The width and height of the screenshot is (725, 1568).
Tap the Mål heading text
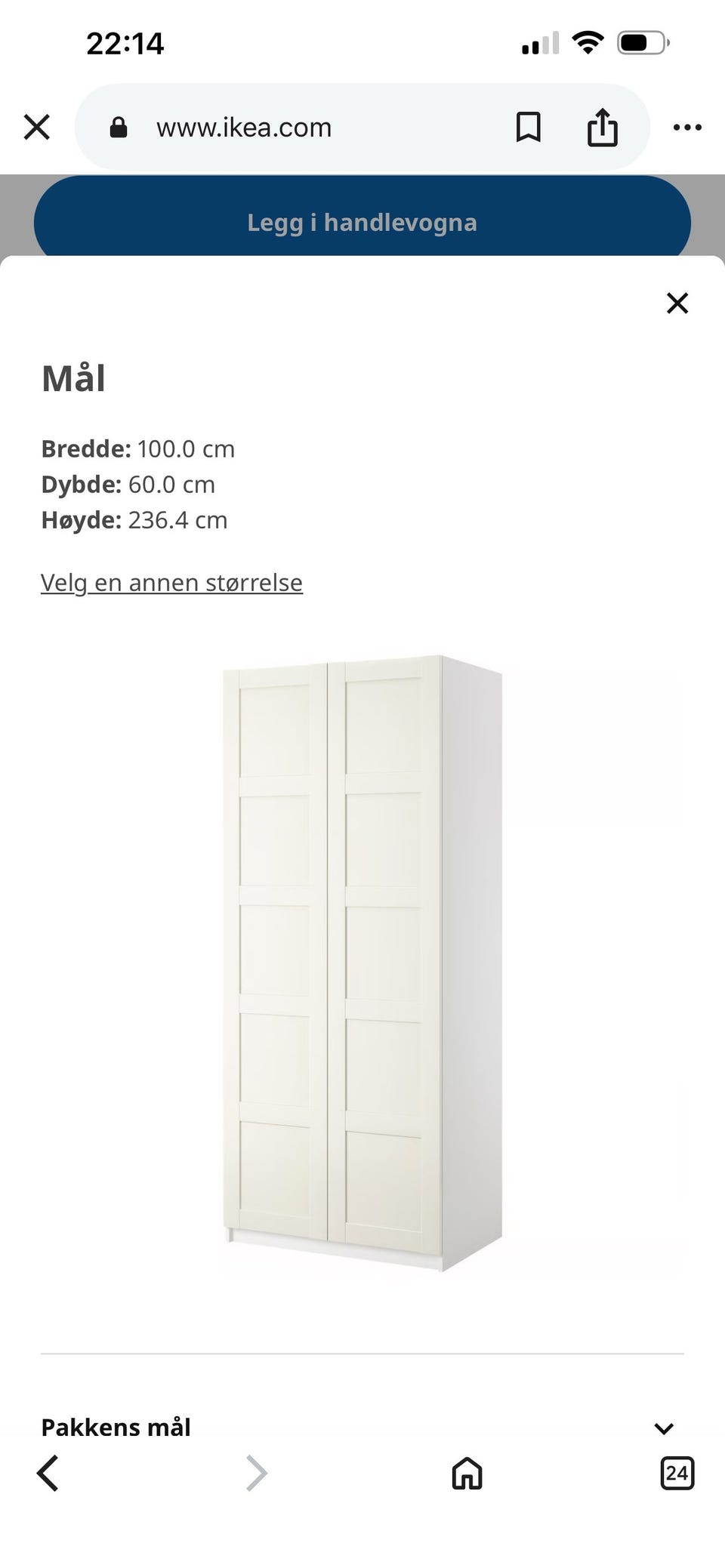[x=74, y=377]
